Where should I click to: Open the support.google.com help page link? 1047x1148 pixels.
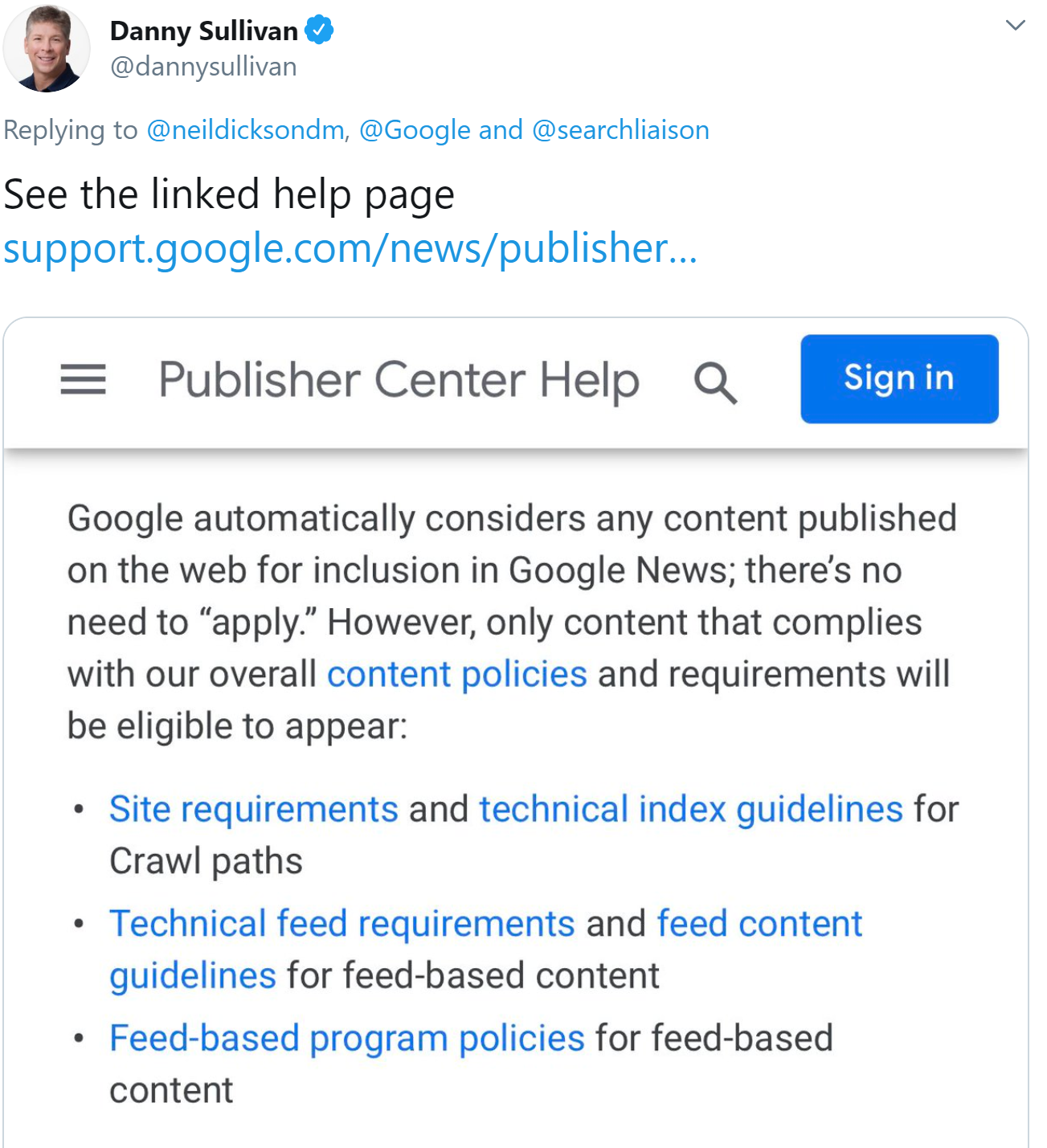point(350,251)
